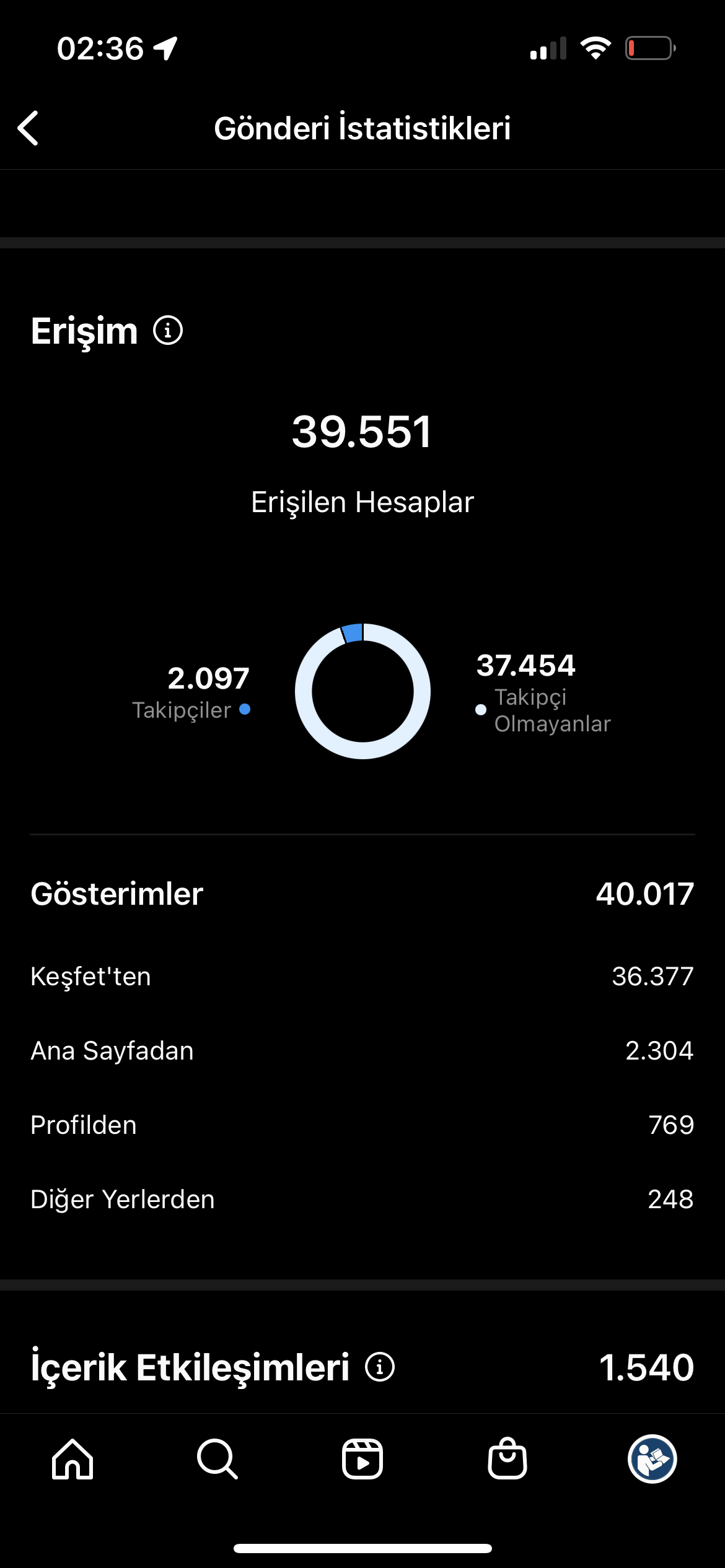Open the Search tab
The image size is (725, 1568).
point(217,1459)
